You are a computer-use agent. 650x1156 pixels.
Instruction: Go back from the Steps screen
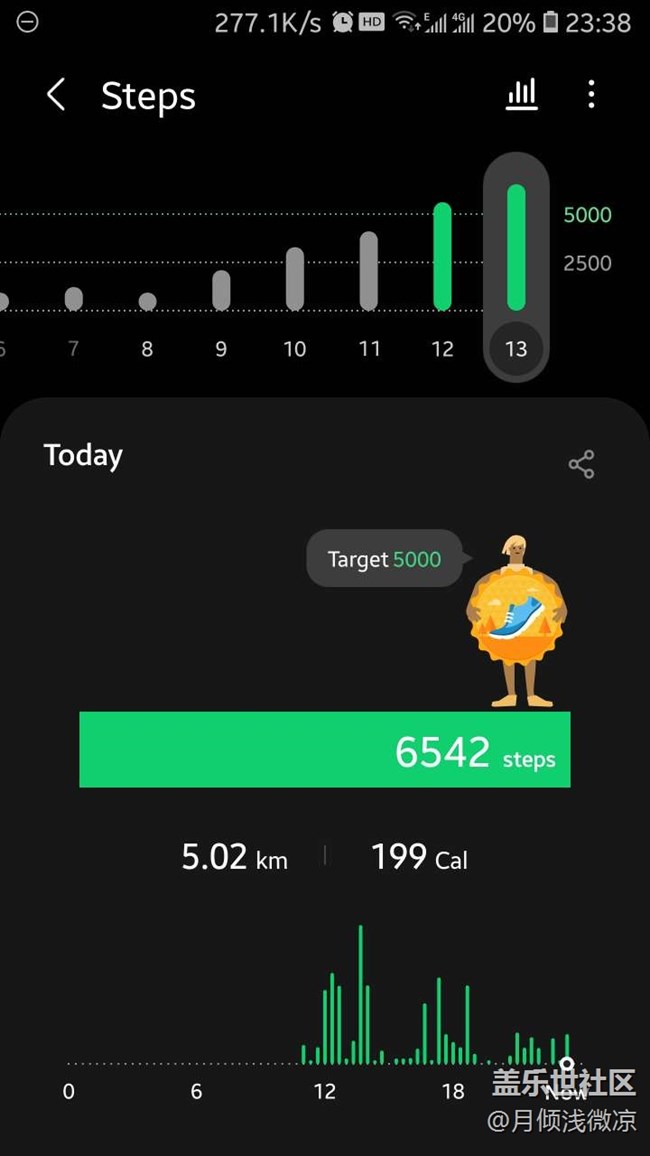(x=56, y=96)
